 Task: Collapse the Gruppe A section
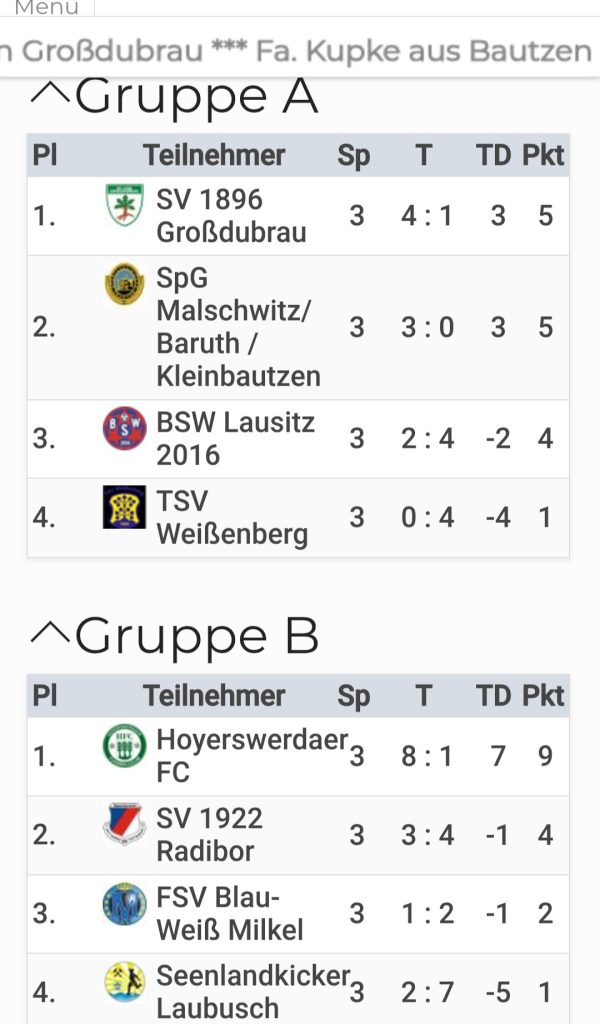[x=51, y=96]
